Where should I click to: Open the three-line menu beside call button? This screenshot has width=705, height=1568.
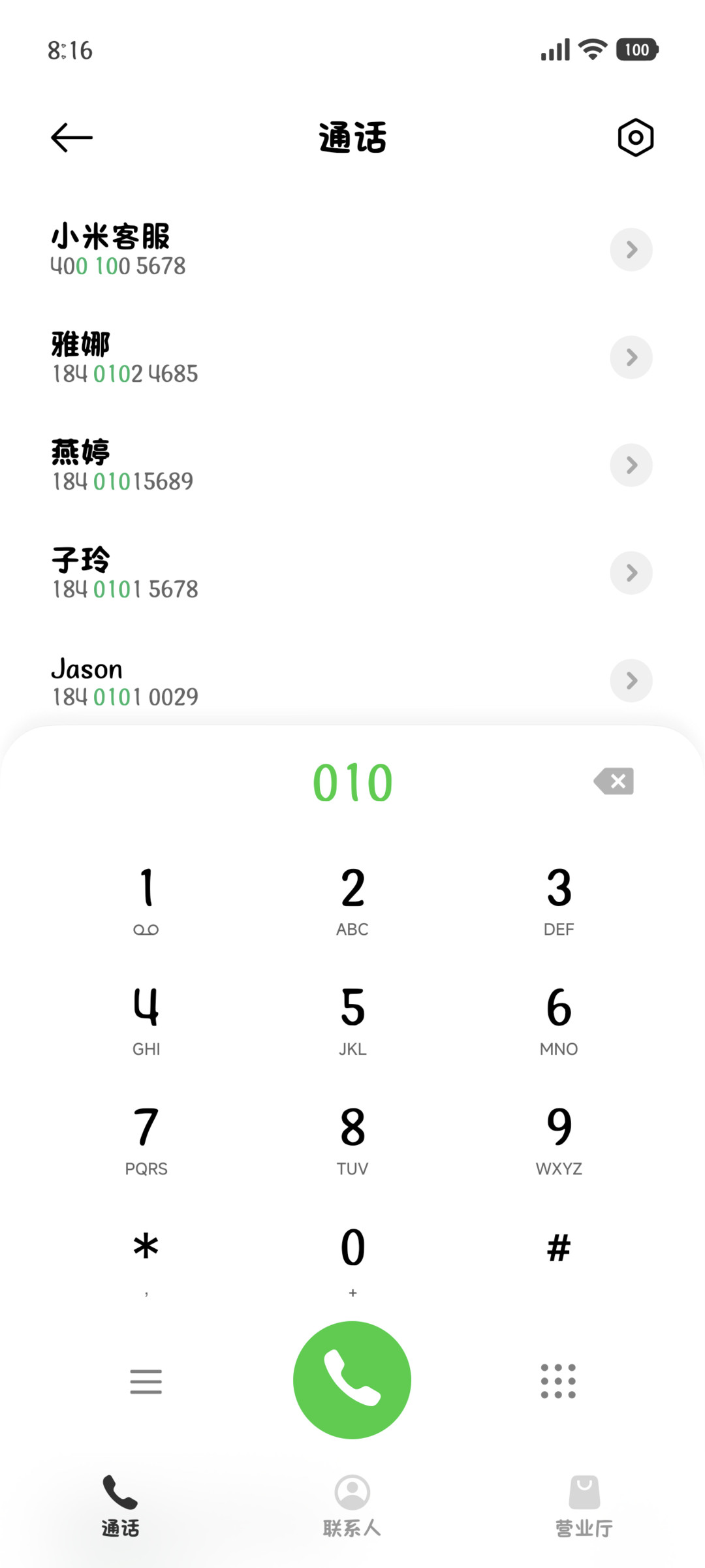point(146,1381)
